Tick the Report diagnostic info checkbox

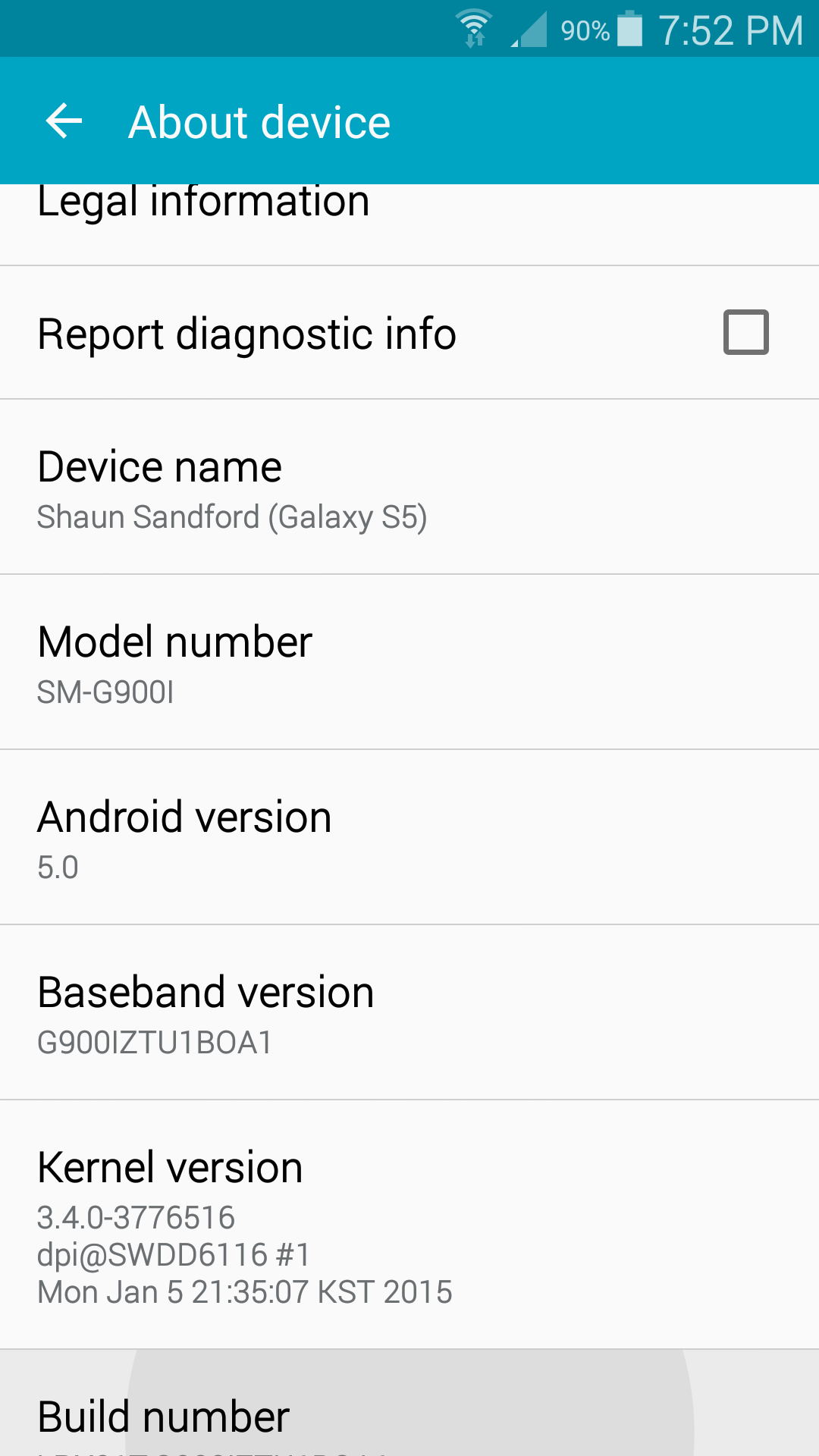coord(745,332)
